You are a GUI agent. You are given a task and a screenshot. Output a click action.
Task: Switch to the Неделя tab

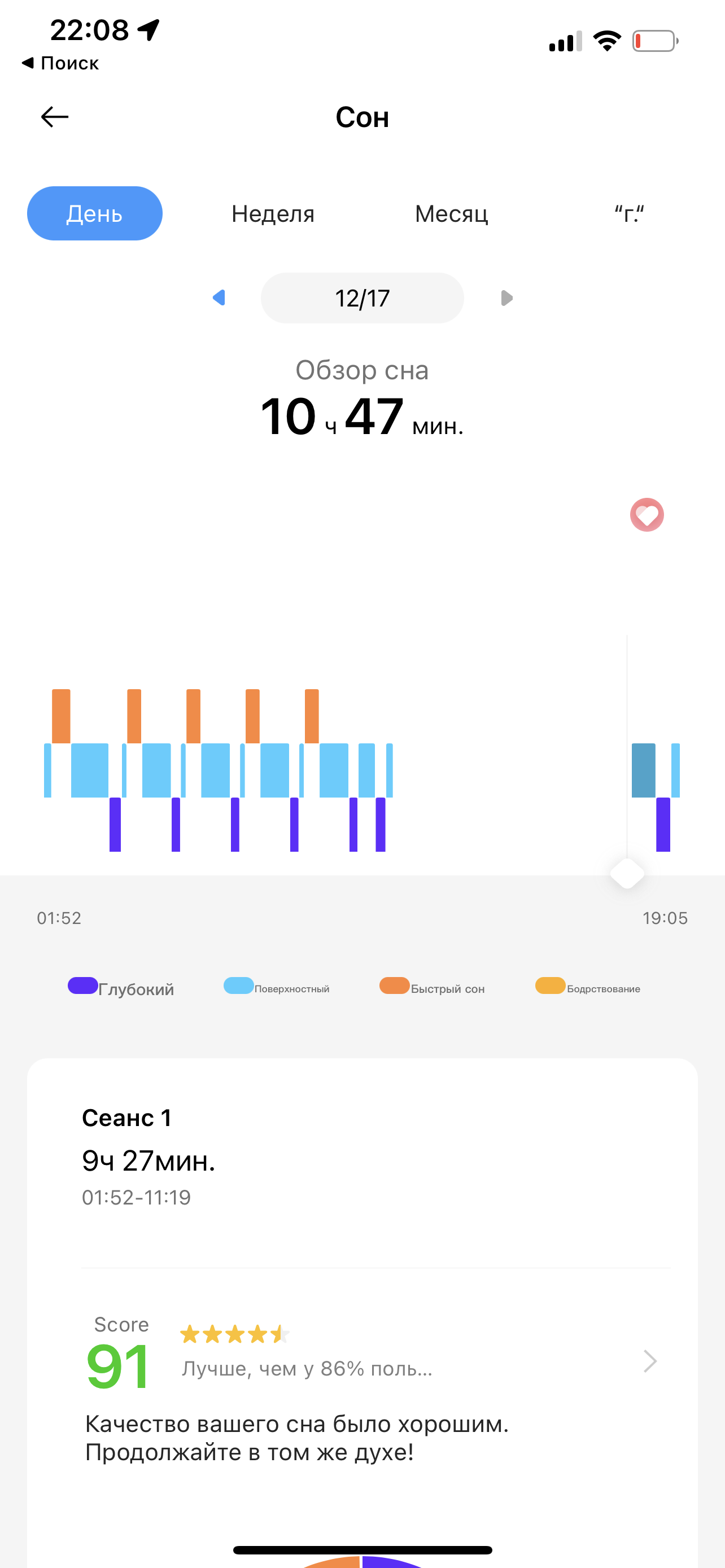tap(273, 214)
